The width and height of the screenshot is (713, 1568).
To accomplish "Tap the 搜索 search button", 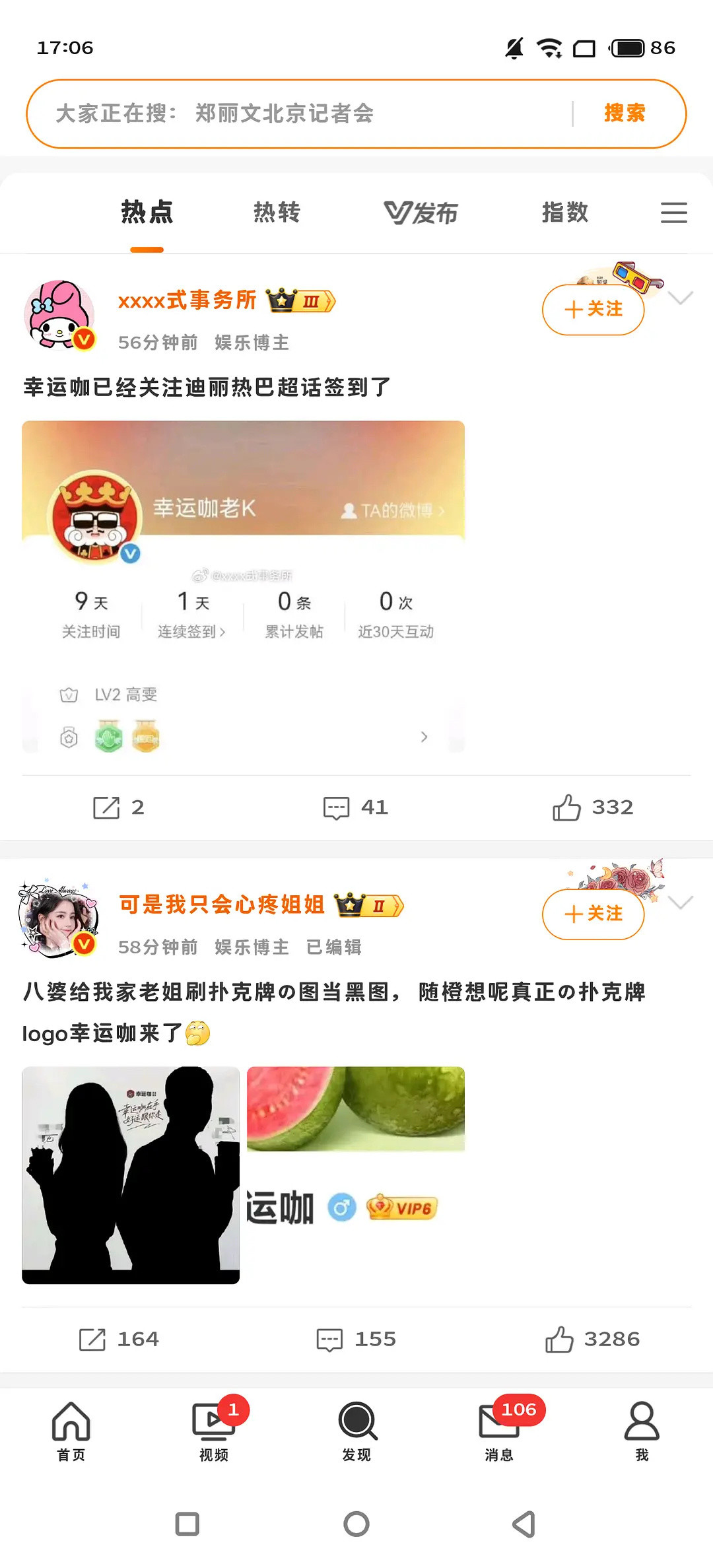I will pos(625,113).
